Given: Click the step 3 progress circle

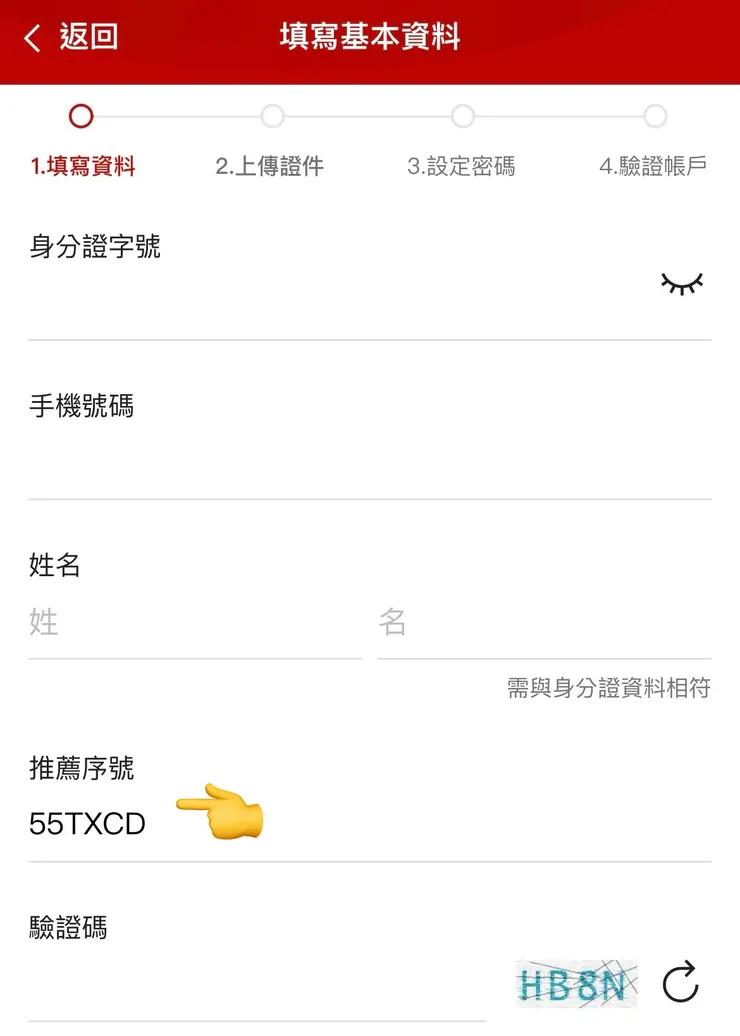Looking at the screenshot, I should click(x=463, y=117).
